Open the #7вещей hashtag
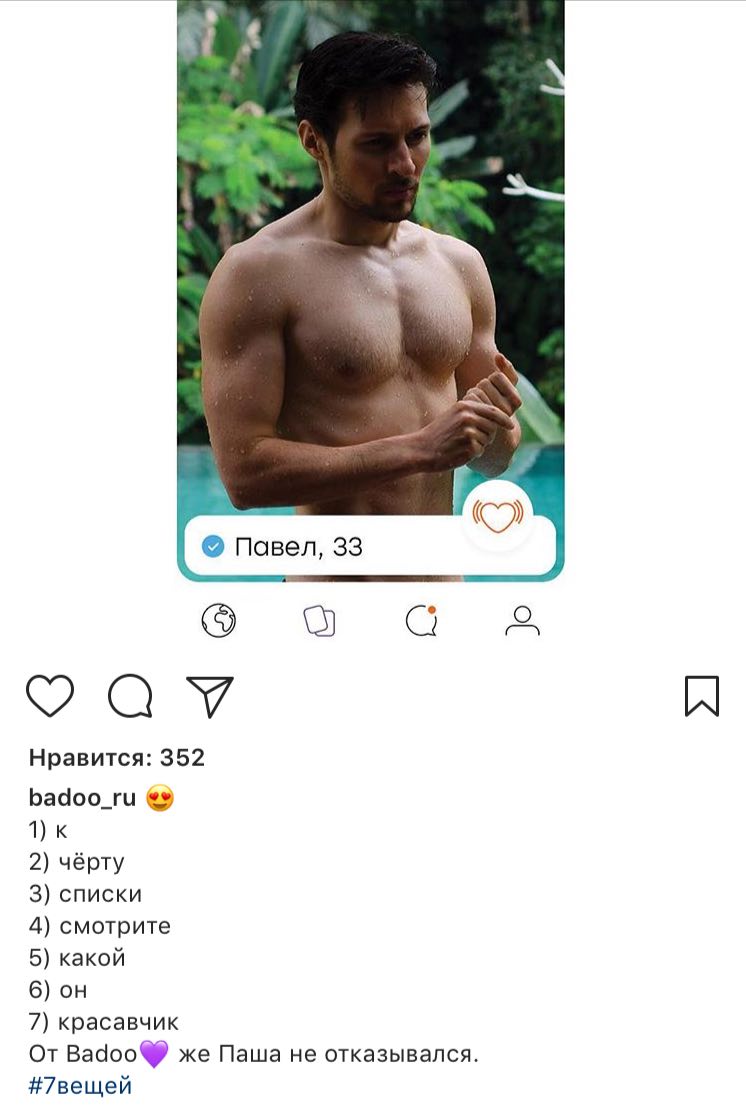The image size is (746, 1112). tap(80, 1086)
